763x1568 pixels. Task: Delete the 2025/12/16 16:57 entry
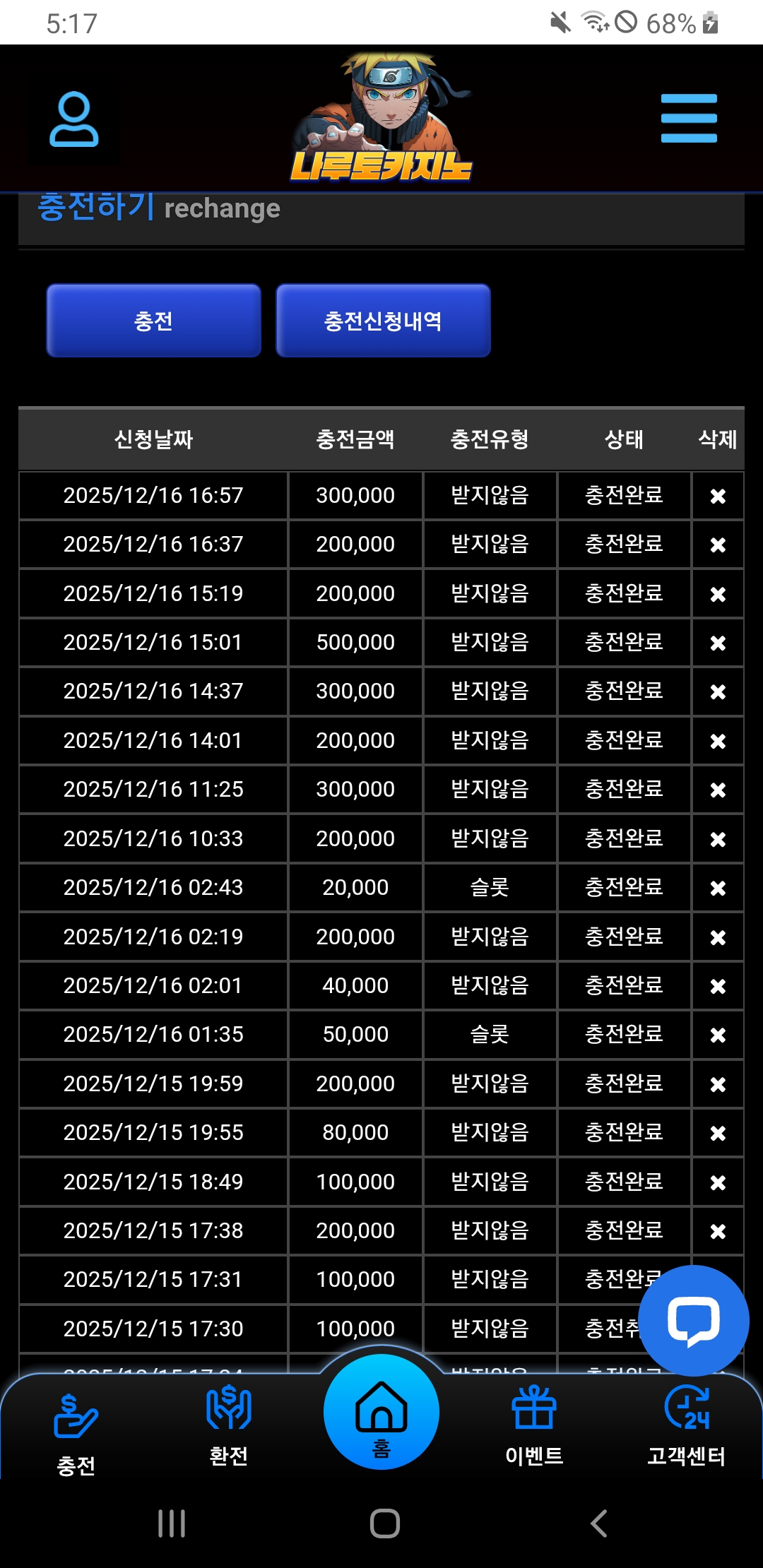pos(718,496)
